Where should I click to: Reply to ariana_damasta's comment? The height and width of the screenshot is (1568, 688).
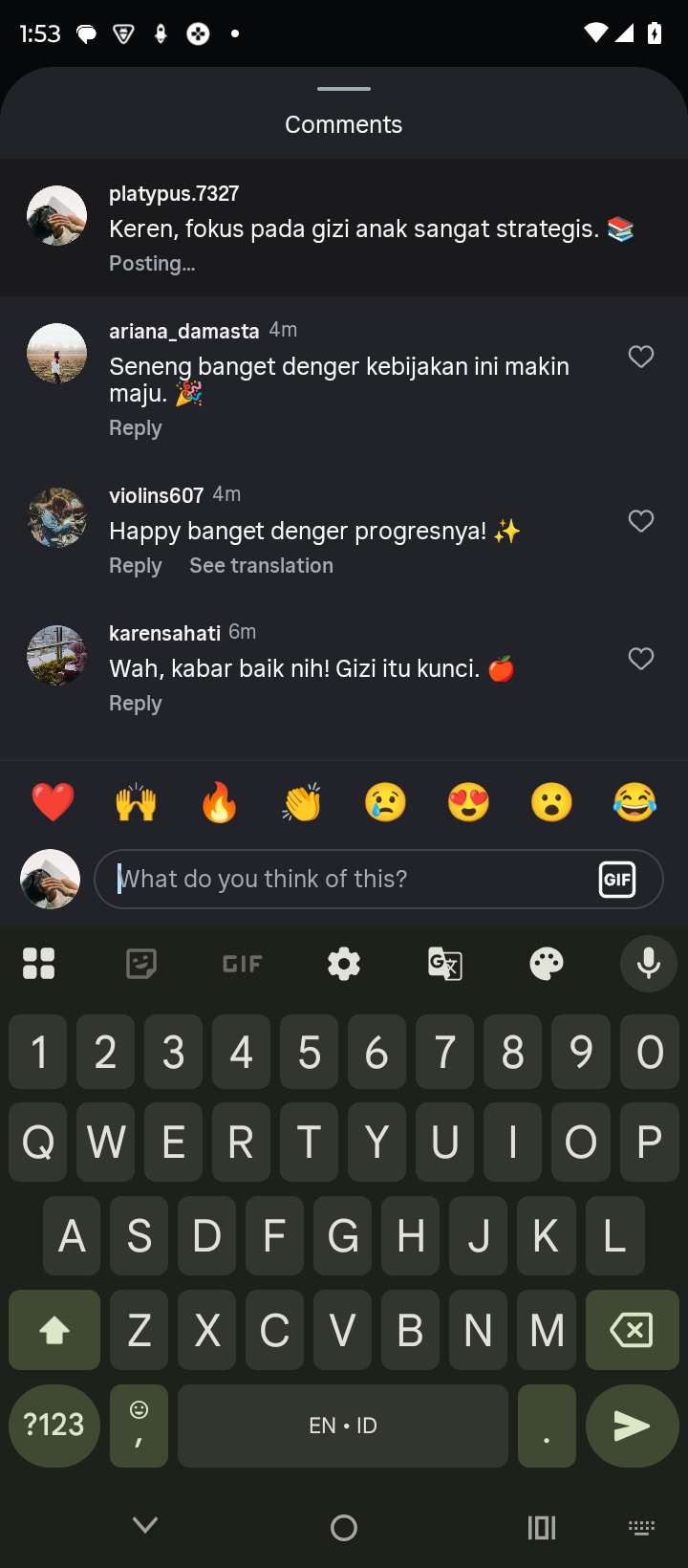tap(135, 427)
